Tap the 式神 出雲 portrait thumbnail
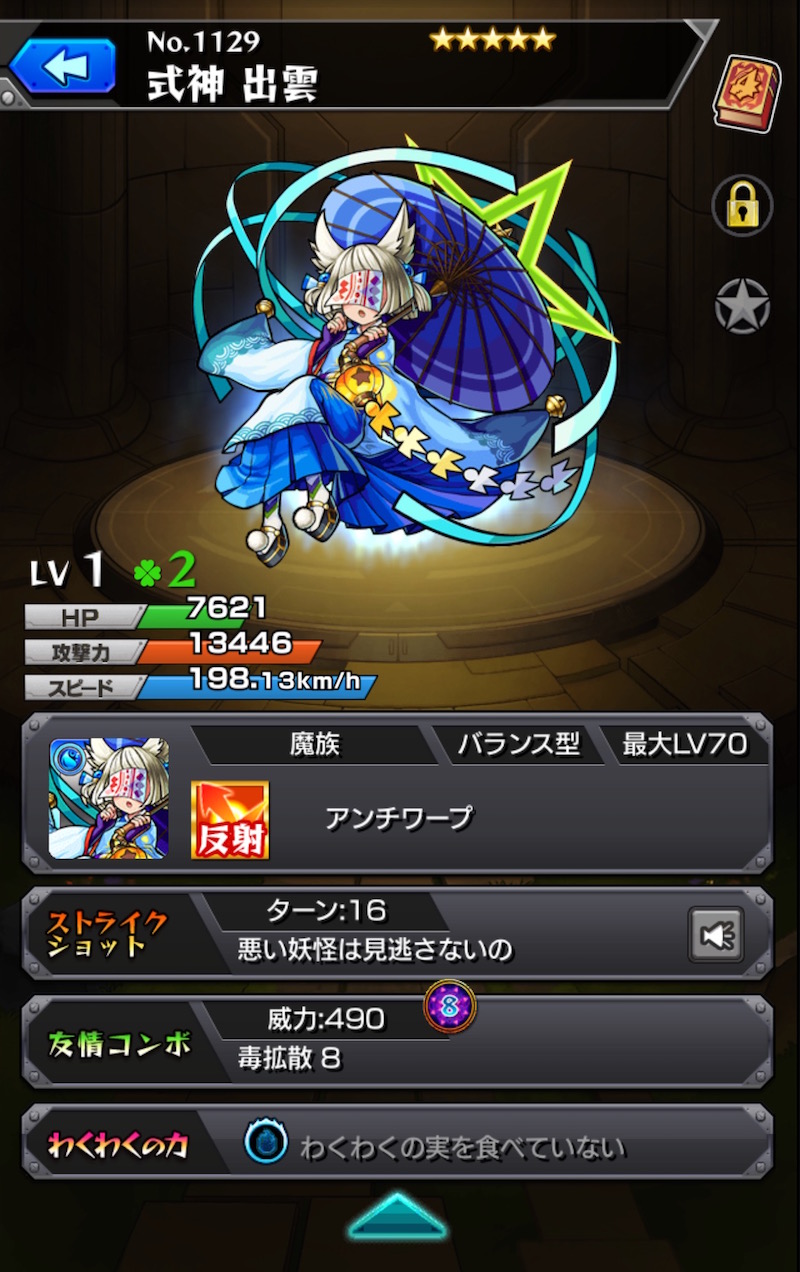The width and height of the screenshot is (800, 1272). [x=109, y=798]
